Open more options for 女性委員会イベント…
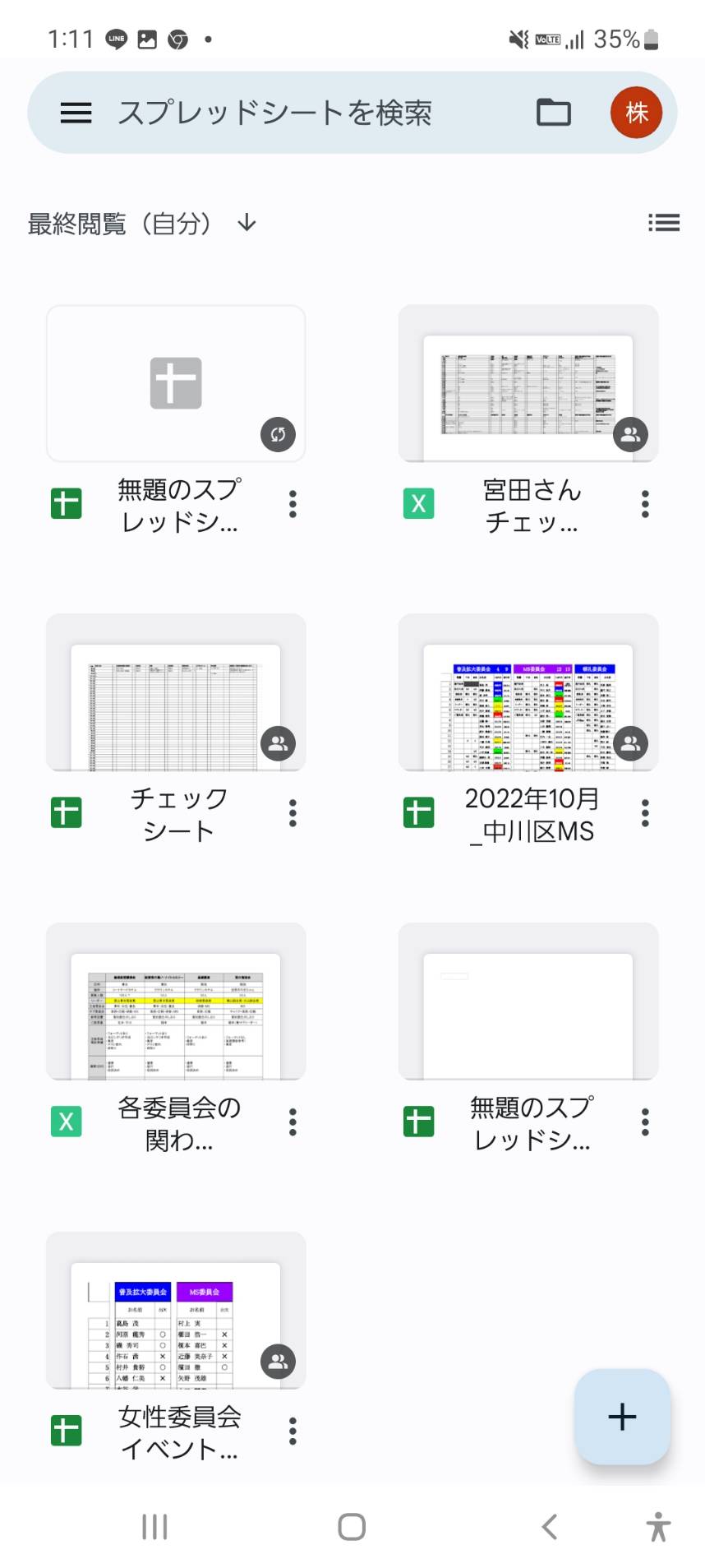This screenshot has width=705, height=1568. click(293, 1432)
